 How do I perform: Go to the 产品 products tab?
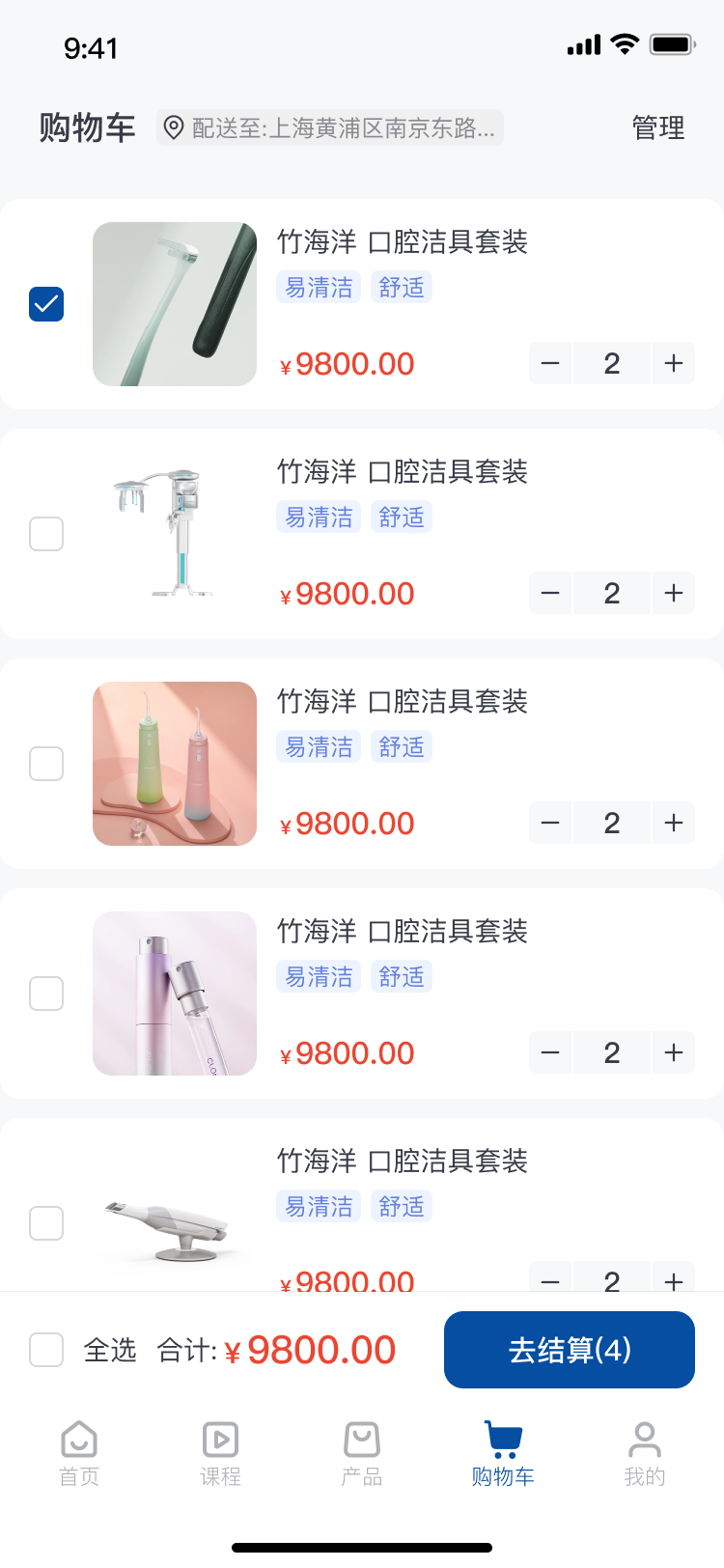[362, 1453]
